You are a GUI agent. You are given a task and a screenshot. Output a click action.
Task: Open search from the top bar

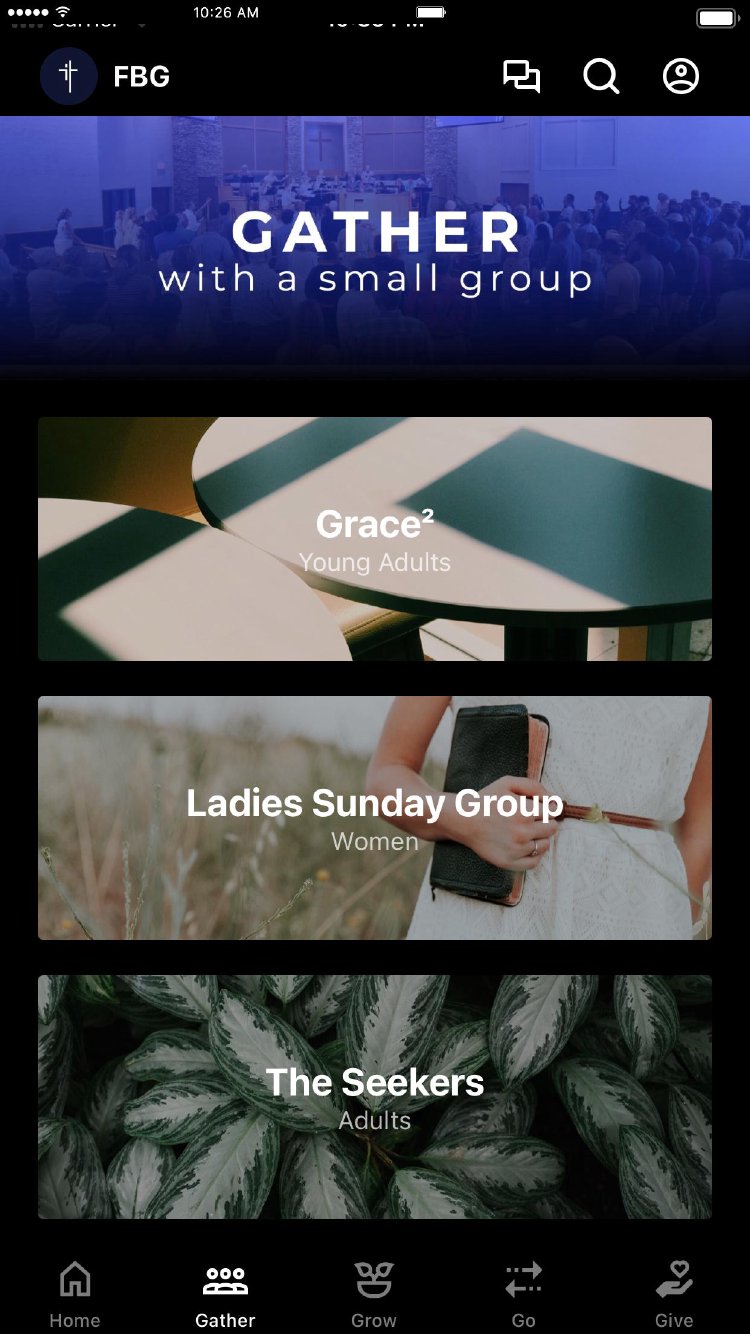pyautogui.click(x=601, y=77)
